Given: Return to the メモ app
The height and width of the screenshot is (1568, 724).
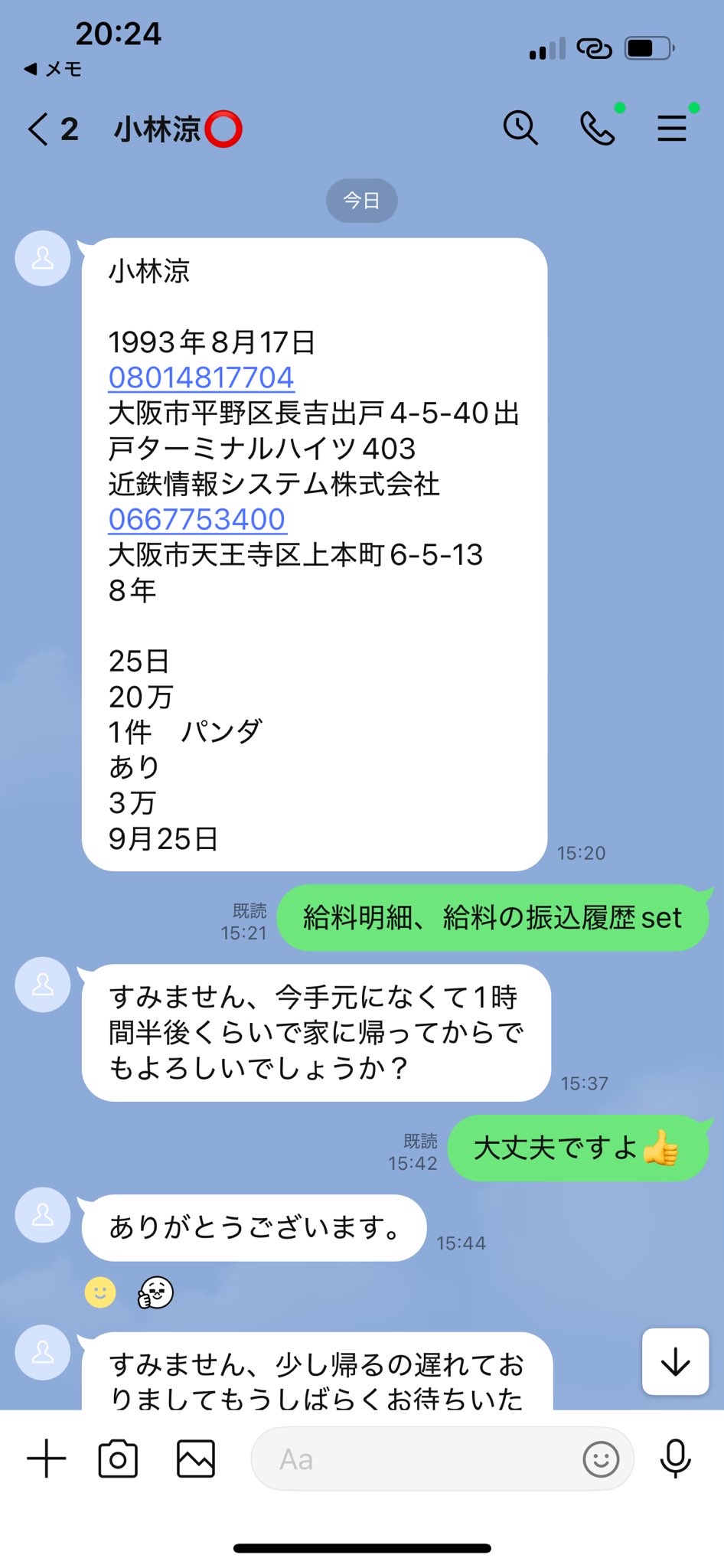Looking at the screenshot, I should [52, 69].
